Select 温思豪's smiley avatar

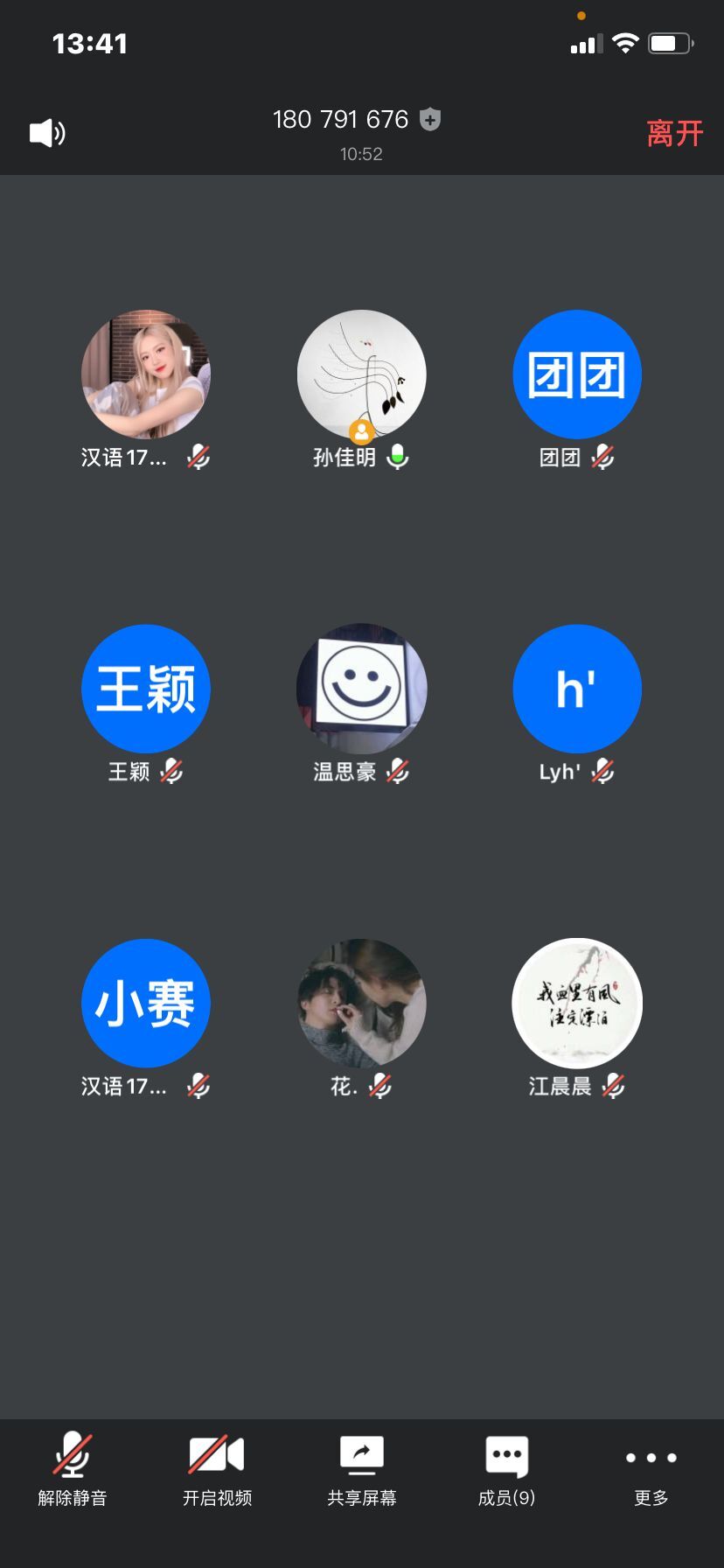coord(362,689)
